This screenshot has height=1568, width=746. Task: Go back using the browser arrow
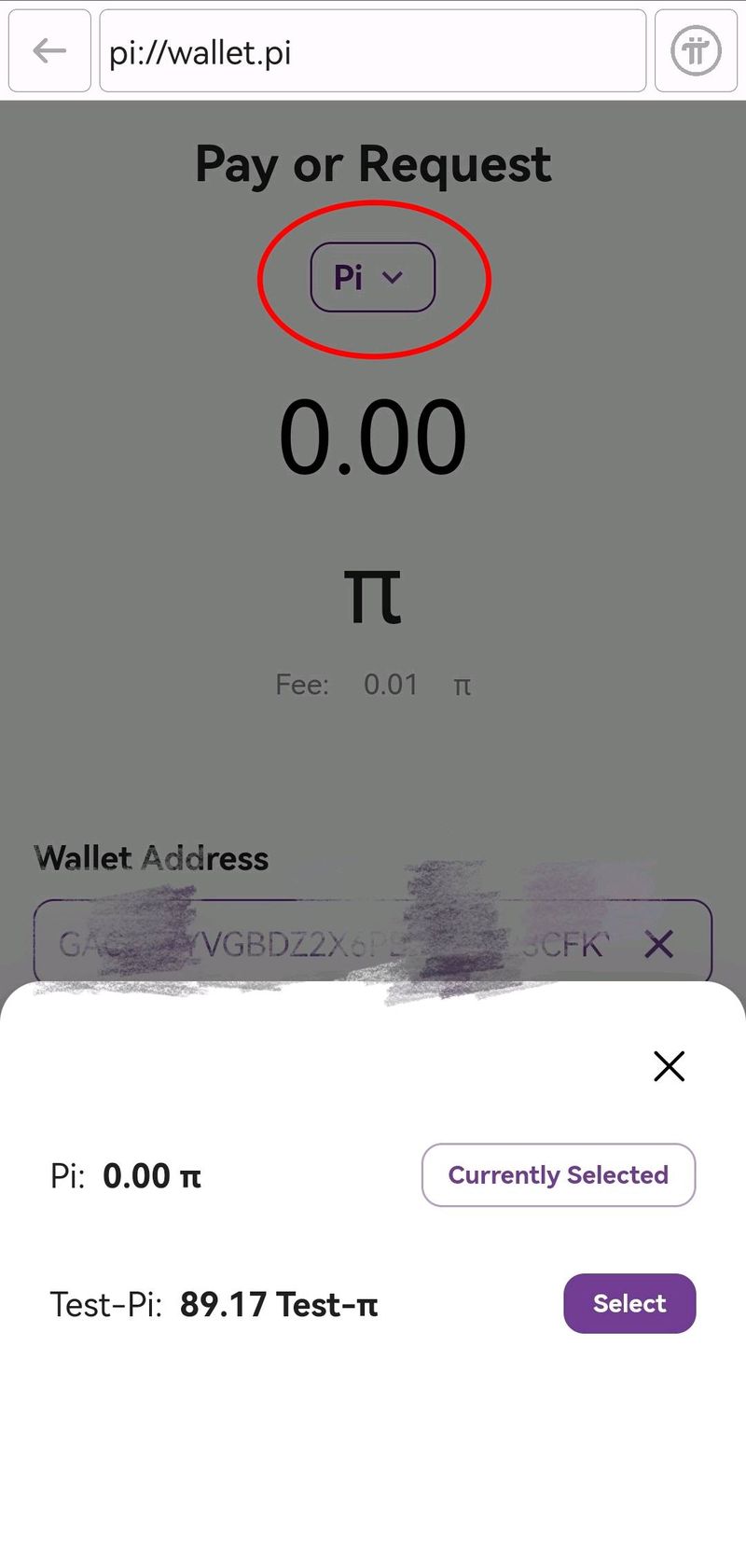pyautogui.click(x=49, y=50)
